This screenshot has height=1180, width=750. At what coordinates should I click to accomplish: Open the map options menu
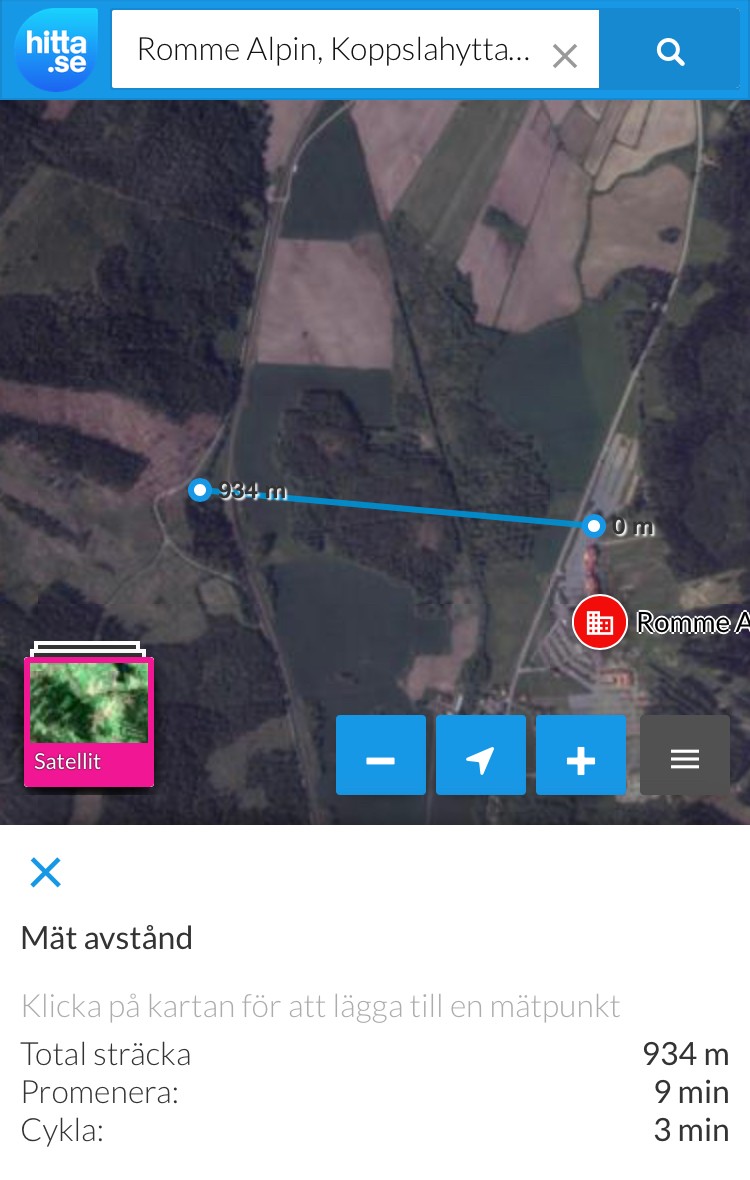point(685,755)
